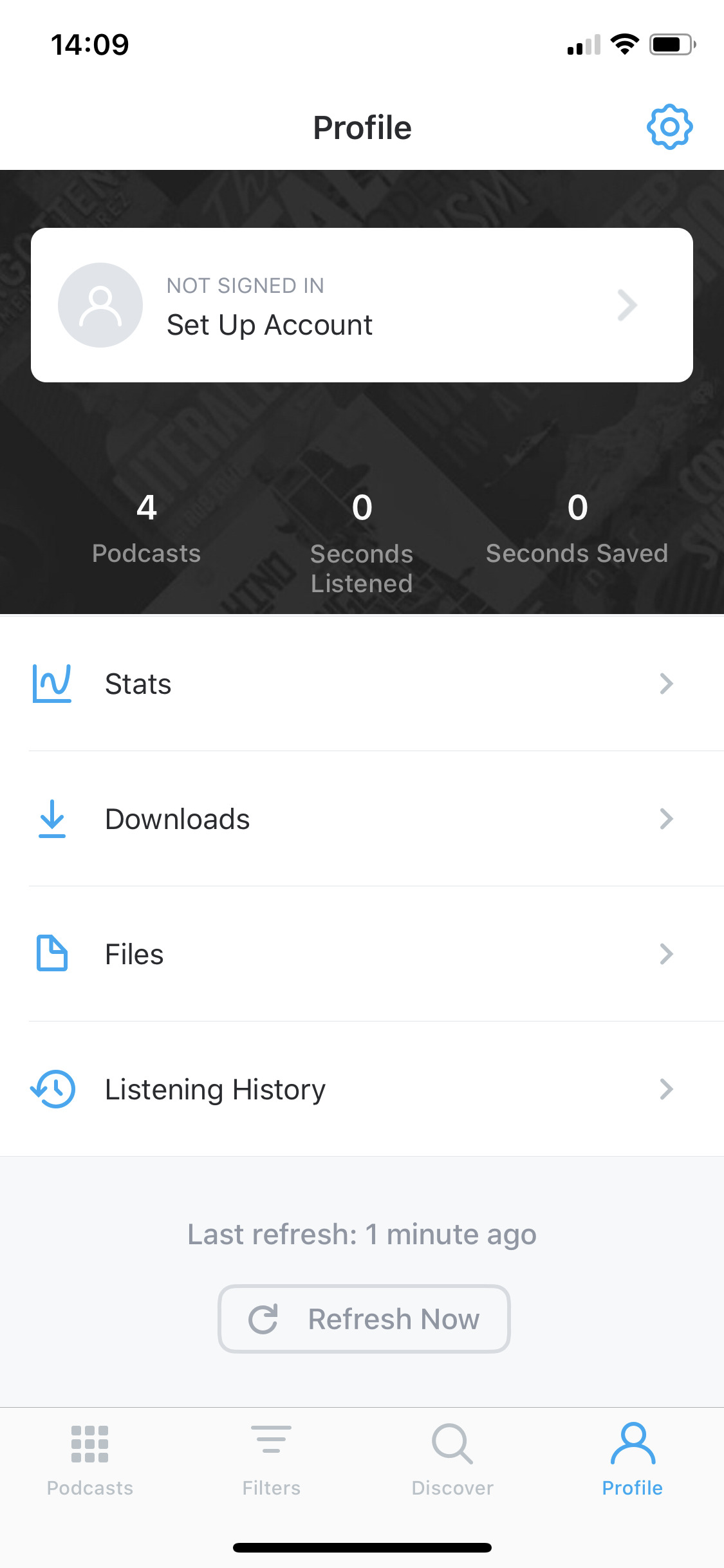The image size is (724, 1568).
Task: Open the Set Up Account card
Action: coord(362,305)
